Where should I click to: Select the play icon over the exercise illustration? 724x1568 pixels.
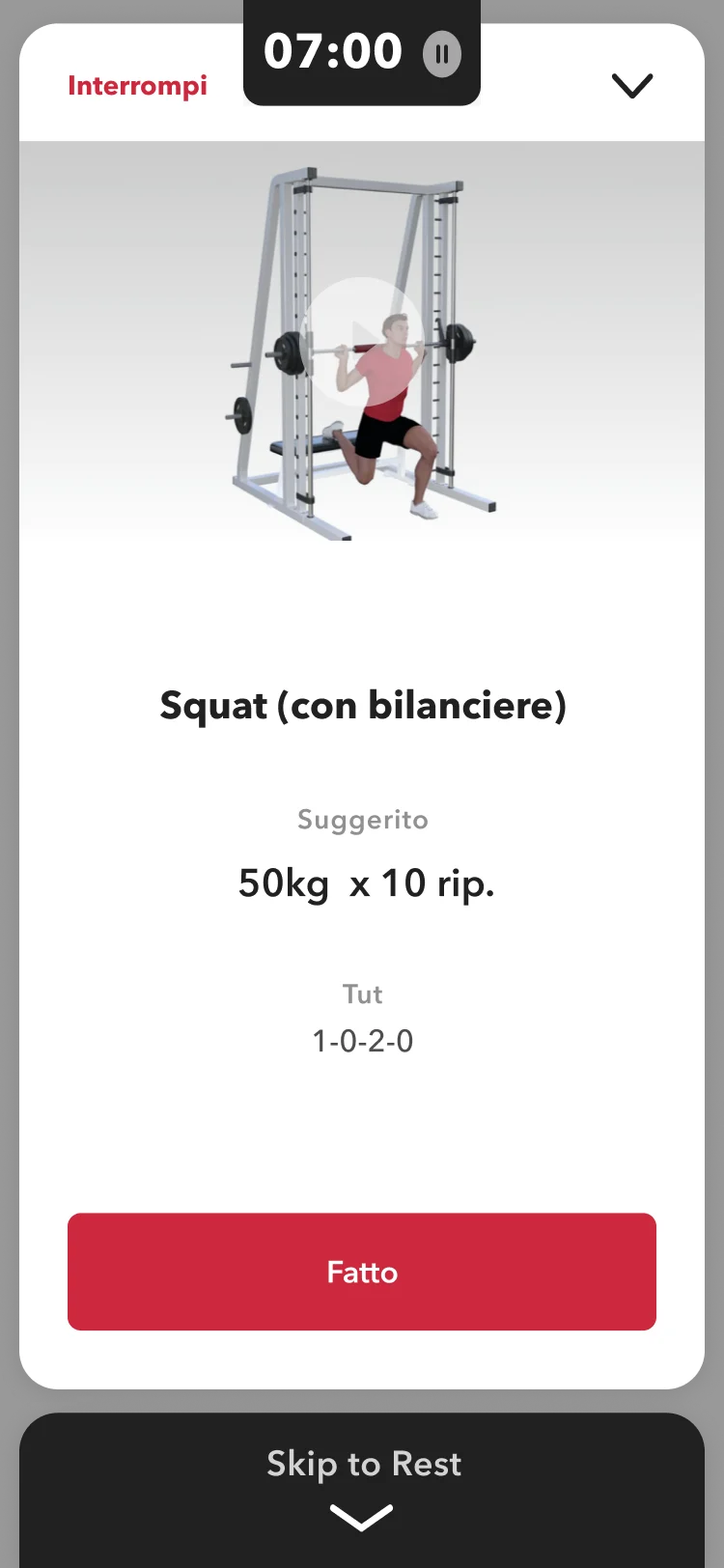[362, 340]
